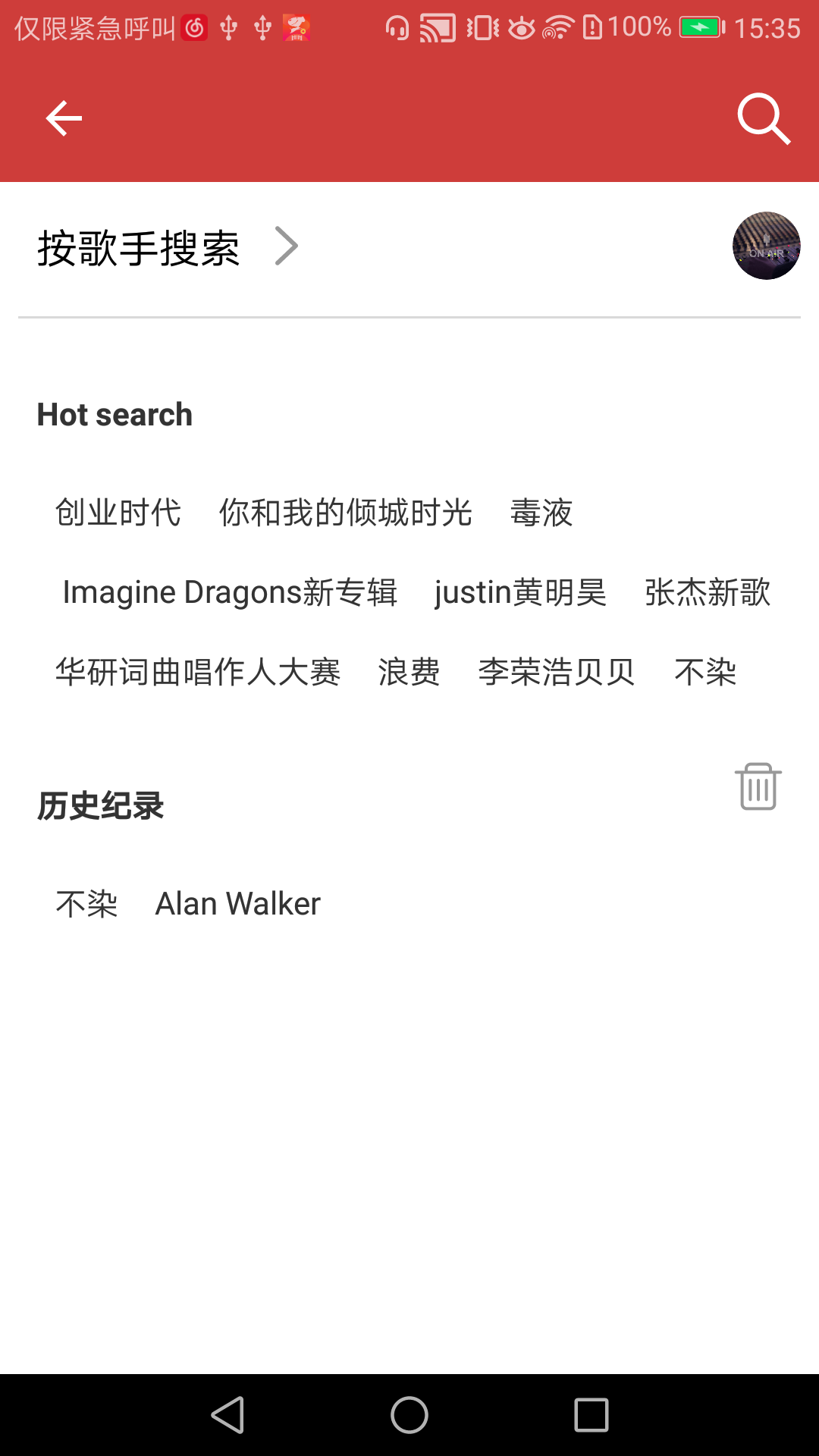Go to the system home screen
This screenshot has height=1456, width=819.
(409, 1415)
